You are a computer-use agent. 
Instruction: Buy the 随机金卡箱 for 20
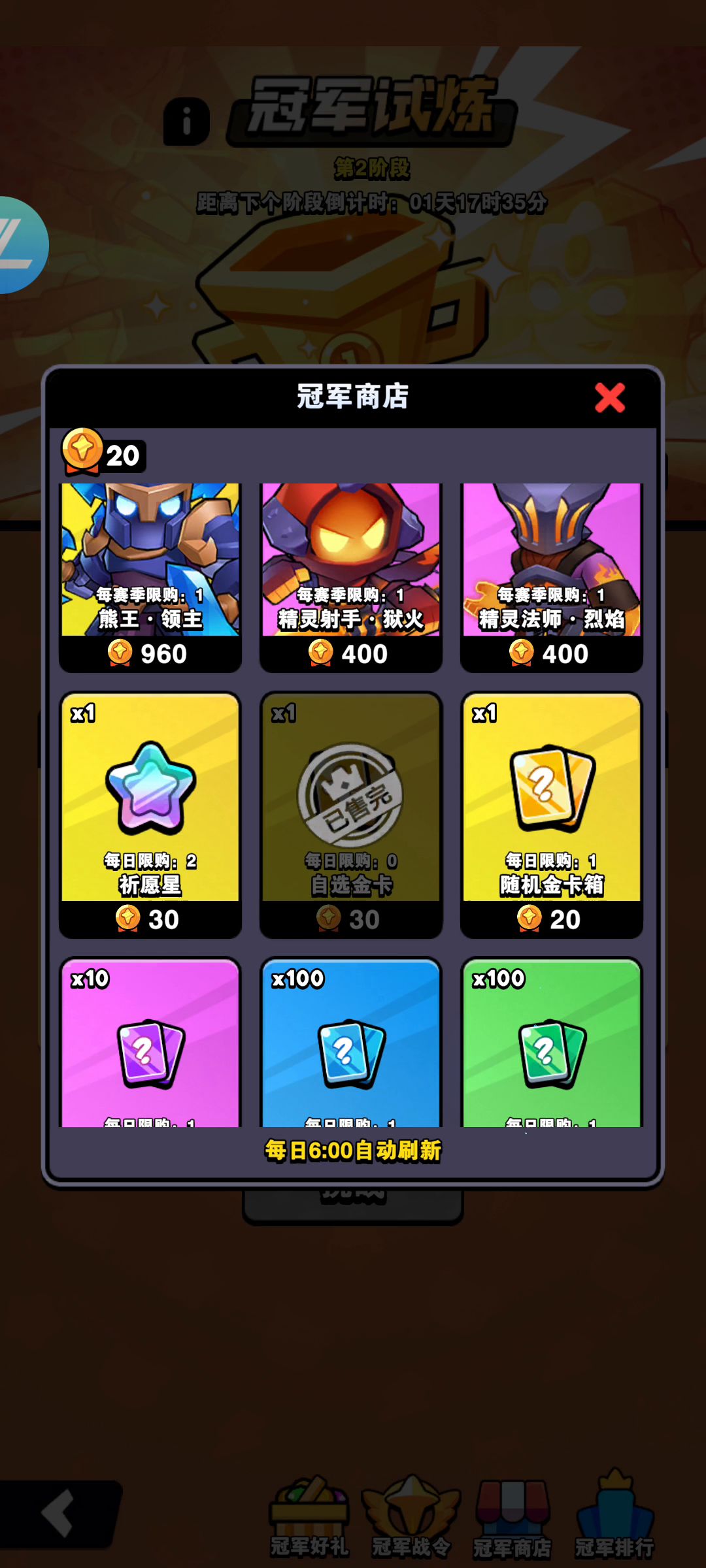pos(552,813)
